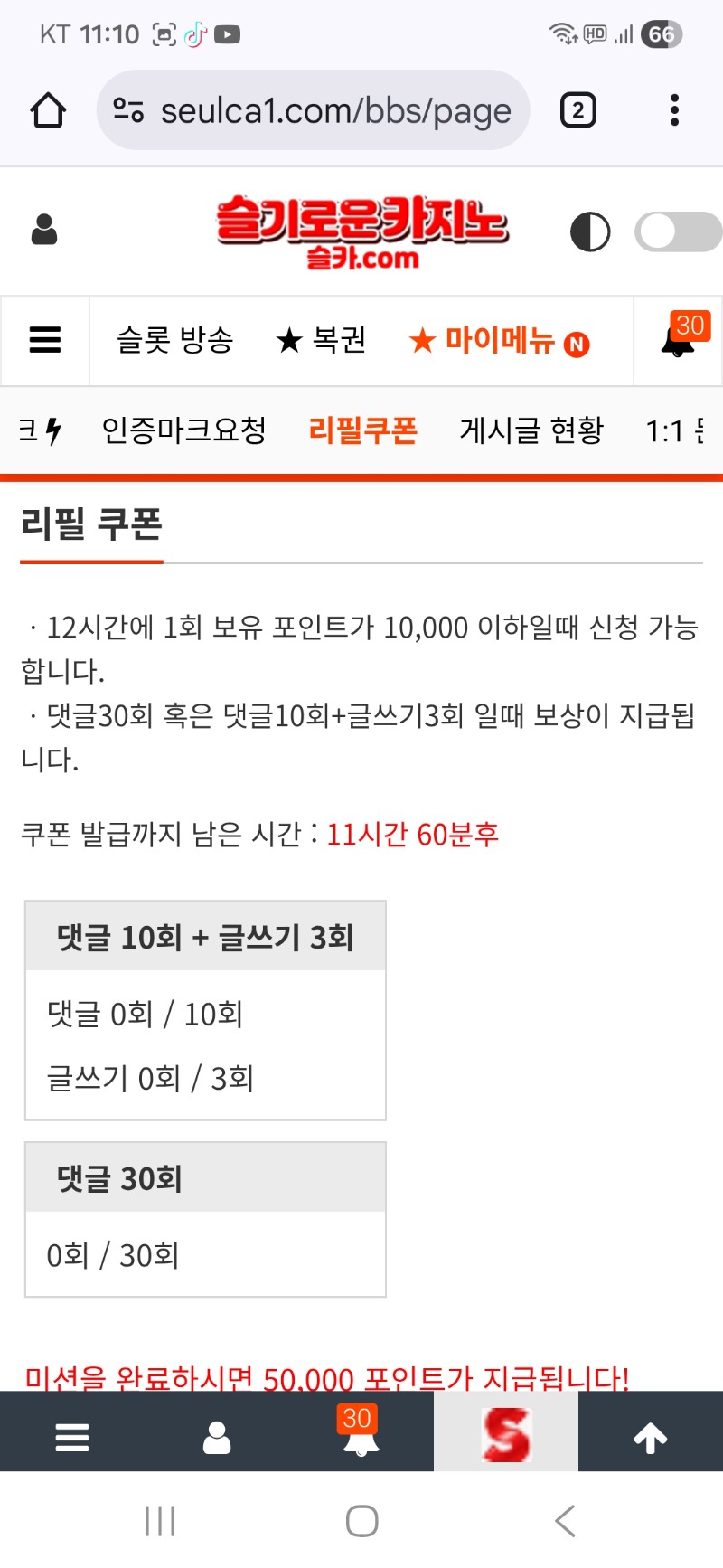This screenshot has height=1568, width=723.
Task: Open the profile icon beside the logo
Action: 44,230
